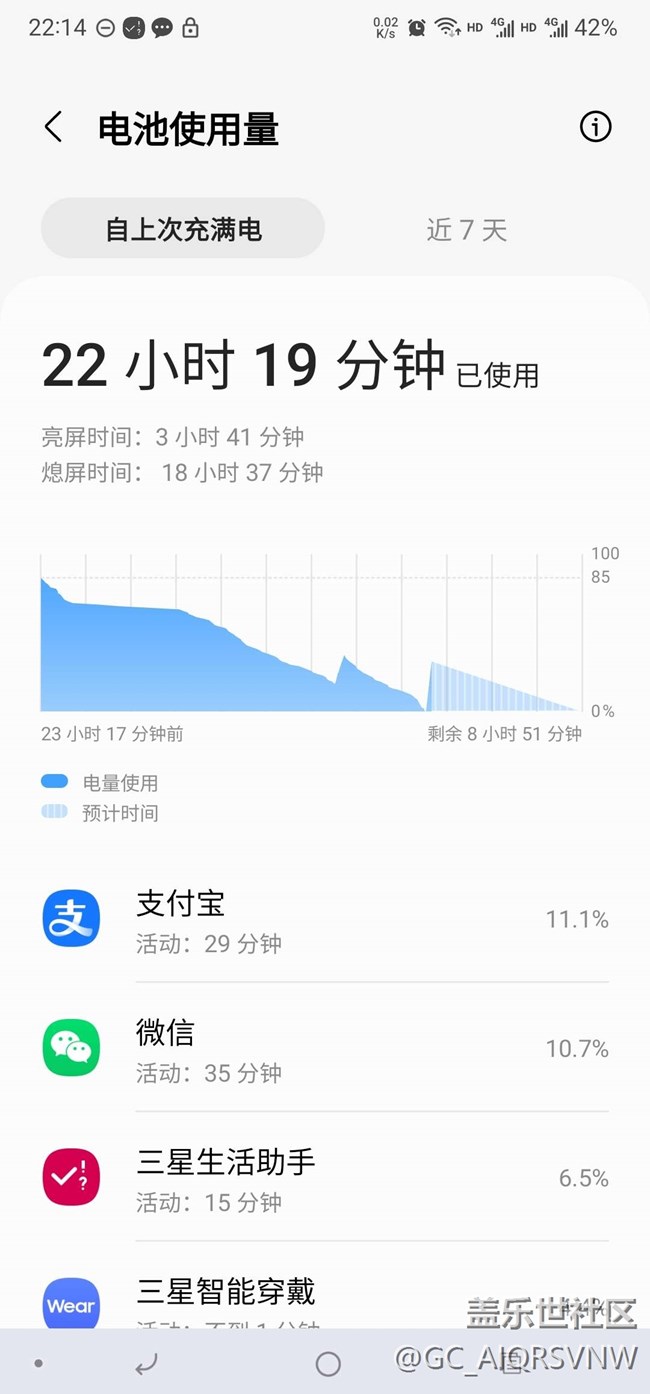Go back from battery usage
Image resolution: width=650 pixels, height=1394 pixels.
tap(53, 128)
